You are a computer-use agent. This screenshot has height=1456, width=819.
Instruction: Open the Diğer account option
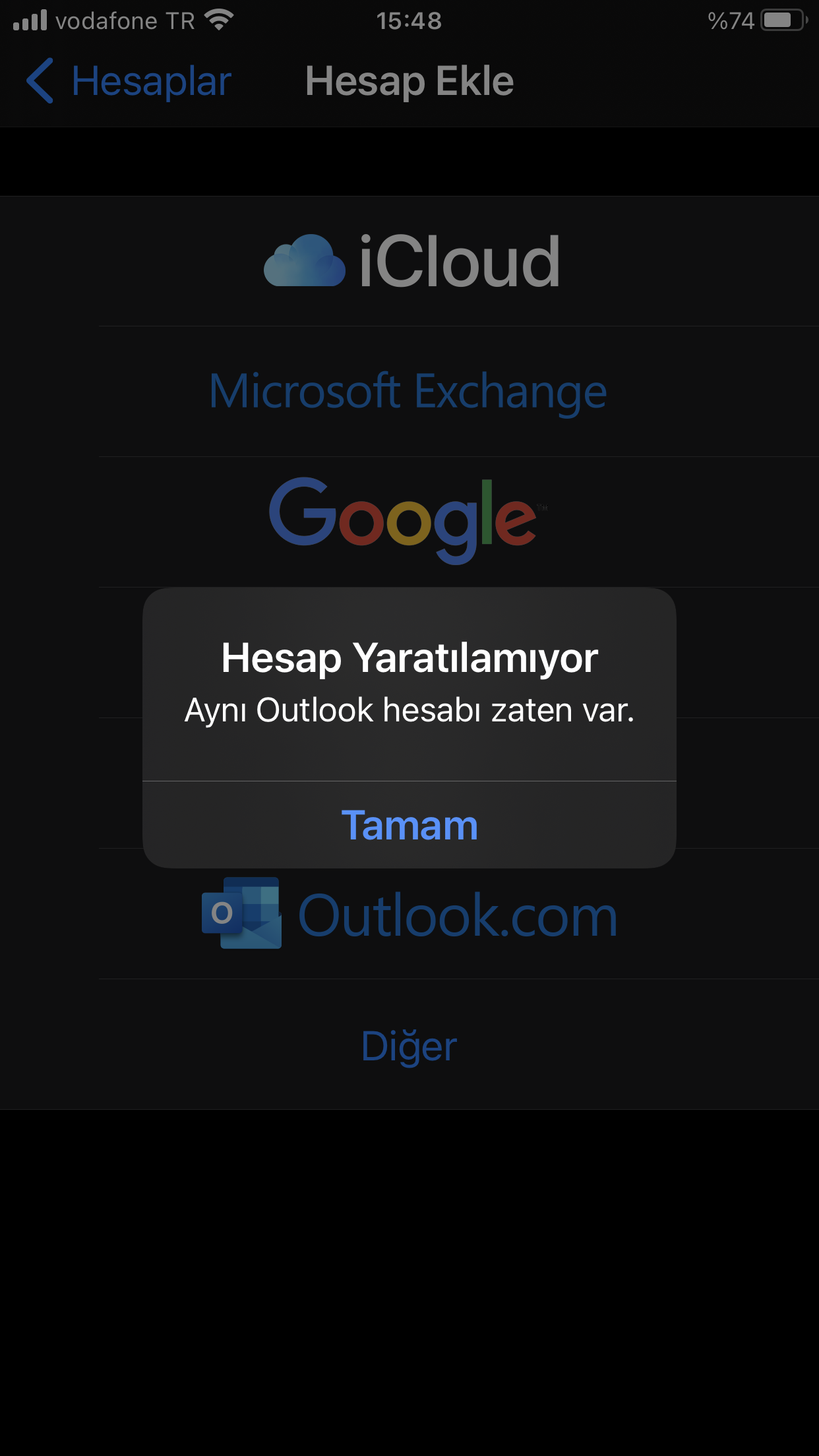pos(409,1046)
